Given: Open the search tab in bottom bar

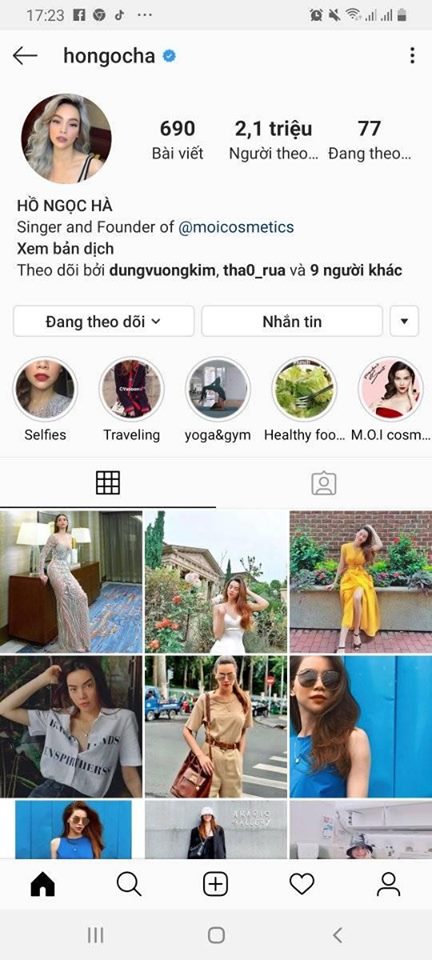Looking at the screenshot, I should click(x=129, y=884).
